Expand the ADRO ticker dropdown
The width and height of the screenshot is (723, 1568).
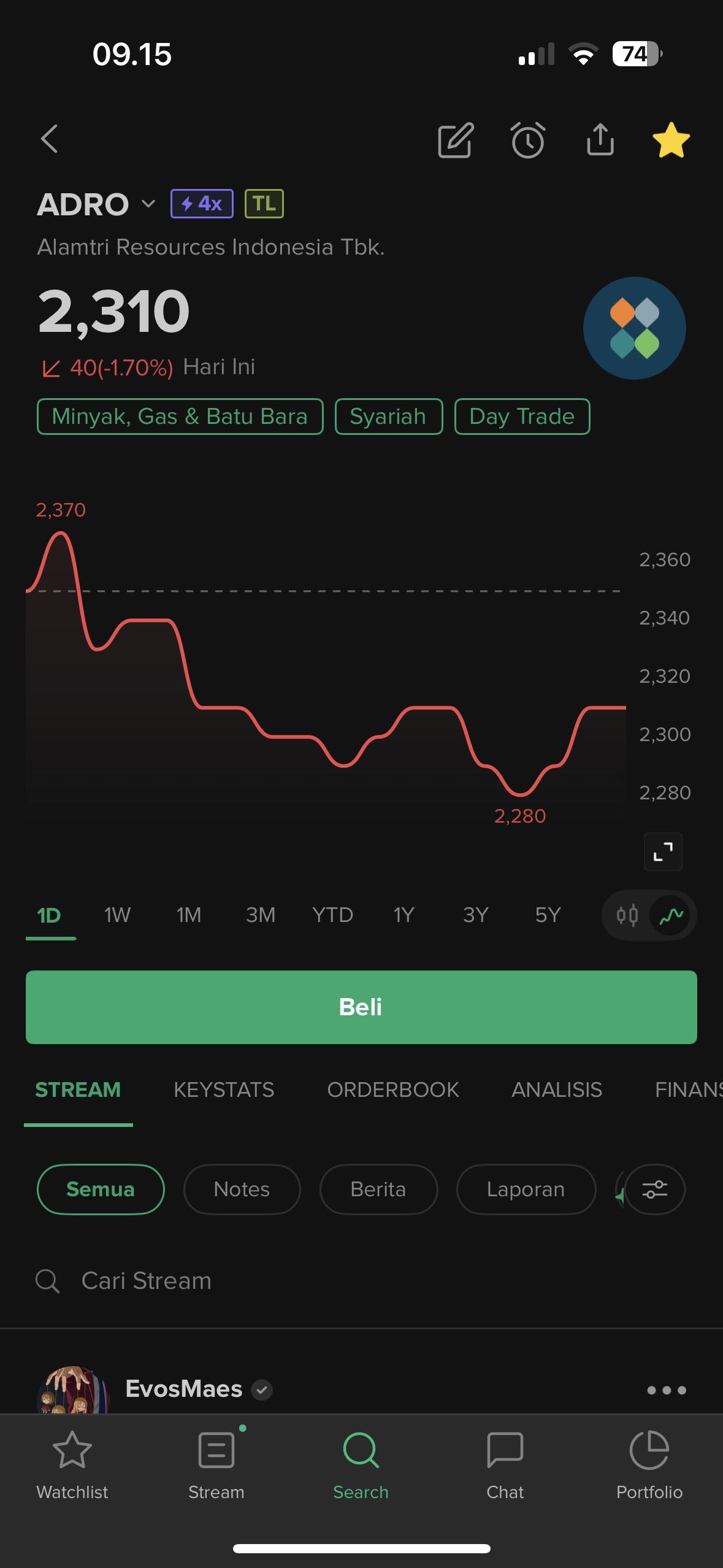point(148,204)
